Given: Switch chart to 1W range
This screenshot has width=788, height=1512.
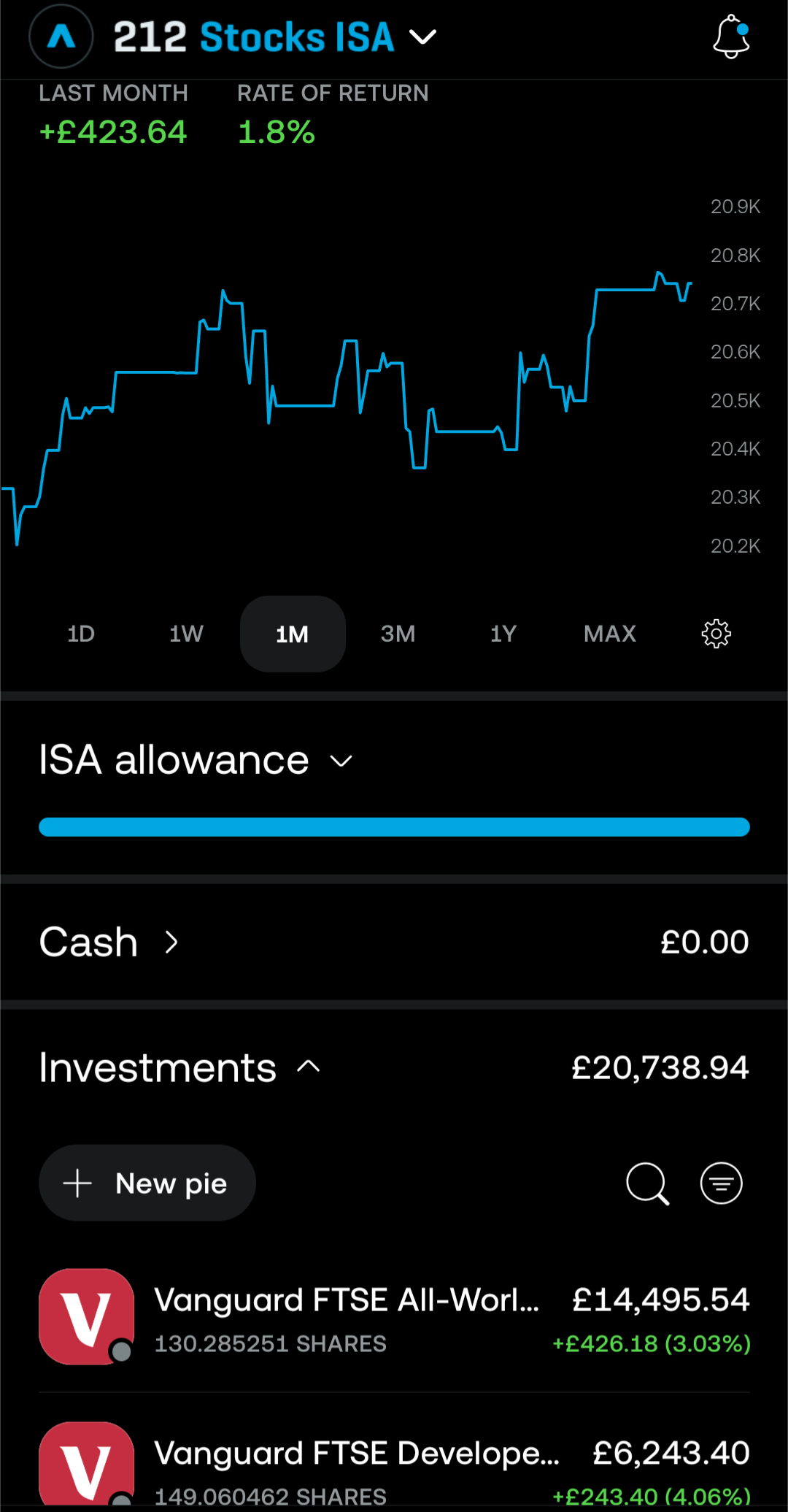Looking at the screenshot, I should point(186,634).
